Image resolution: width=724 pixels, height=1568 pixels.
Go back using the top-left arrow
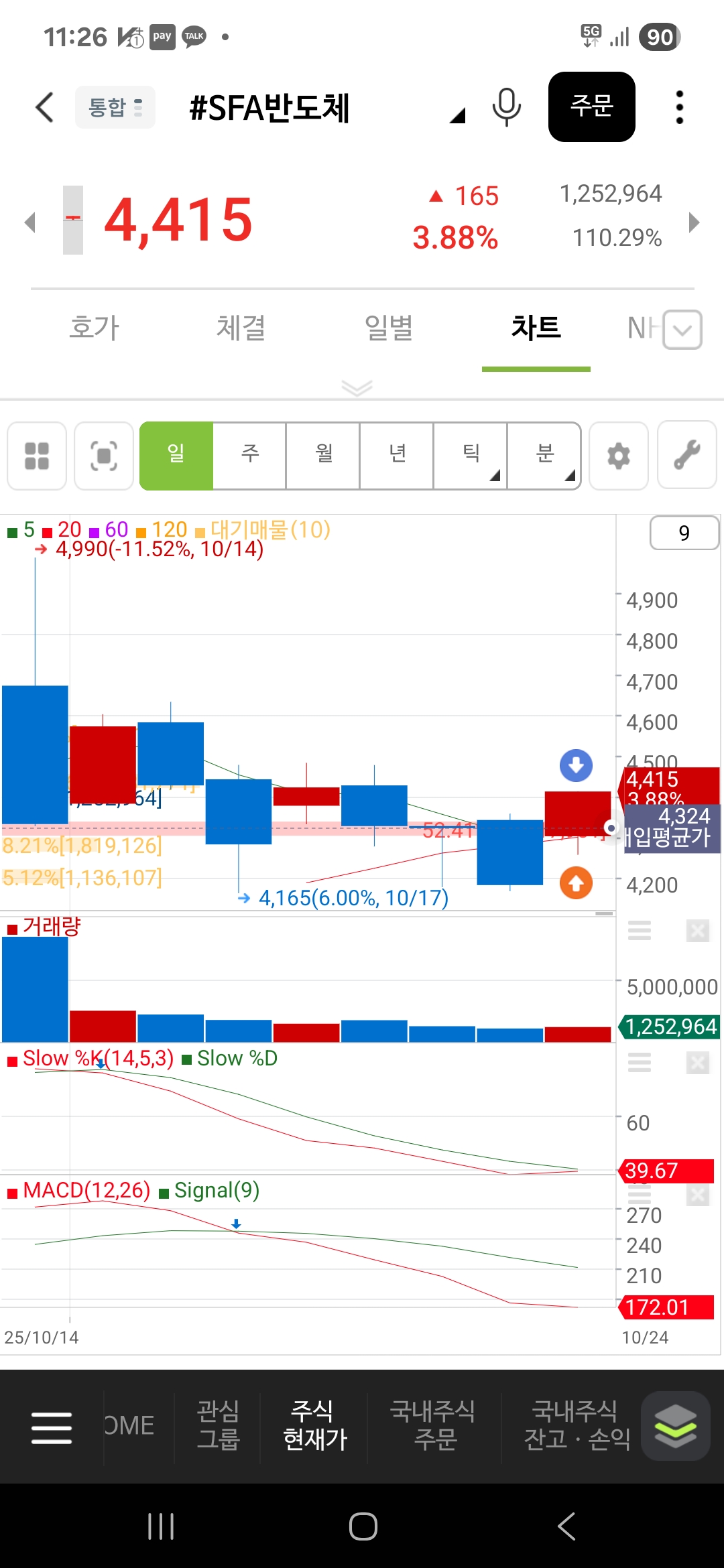tap(44, 107)
